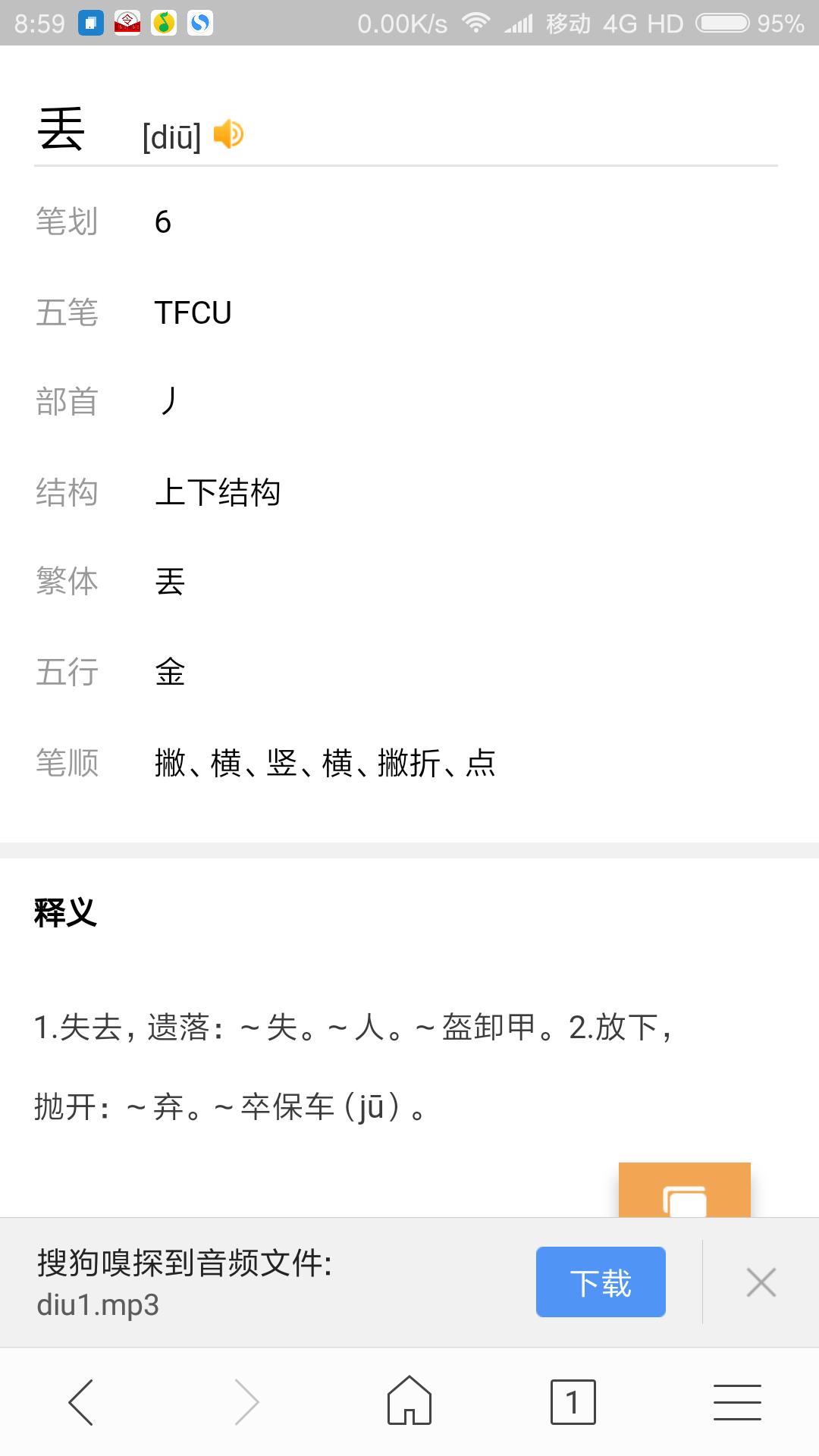Screen dimensions: 819x1456
Task: Play the pronunciation audio for diū
Action: 228,134
